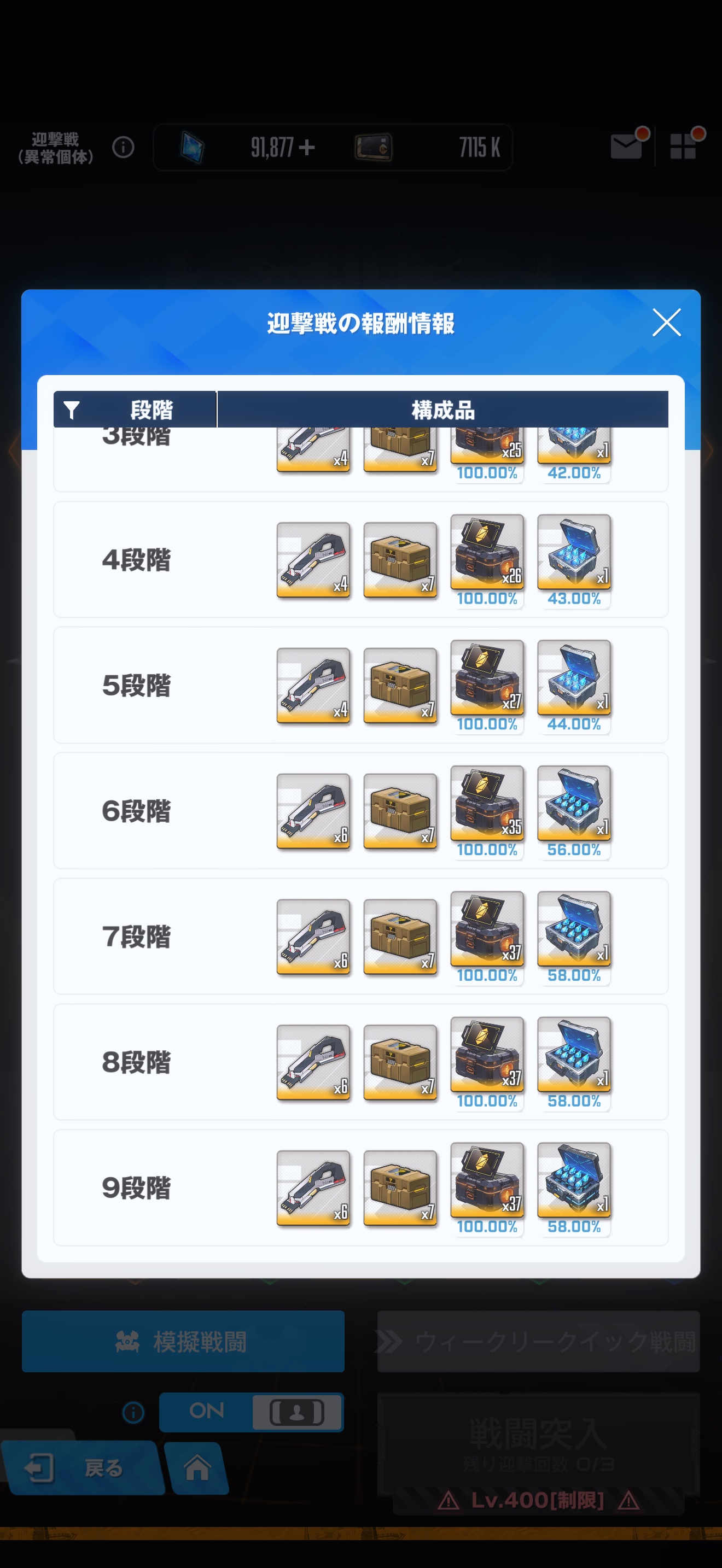Open the 段階 filter
Image resolution: width=722 pixels, height=1568 pixels.
tap(72, 410)
